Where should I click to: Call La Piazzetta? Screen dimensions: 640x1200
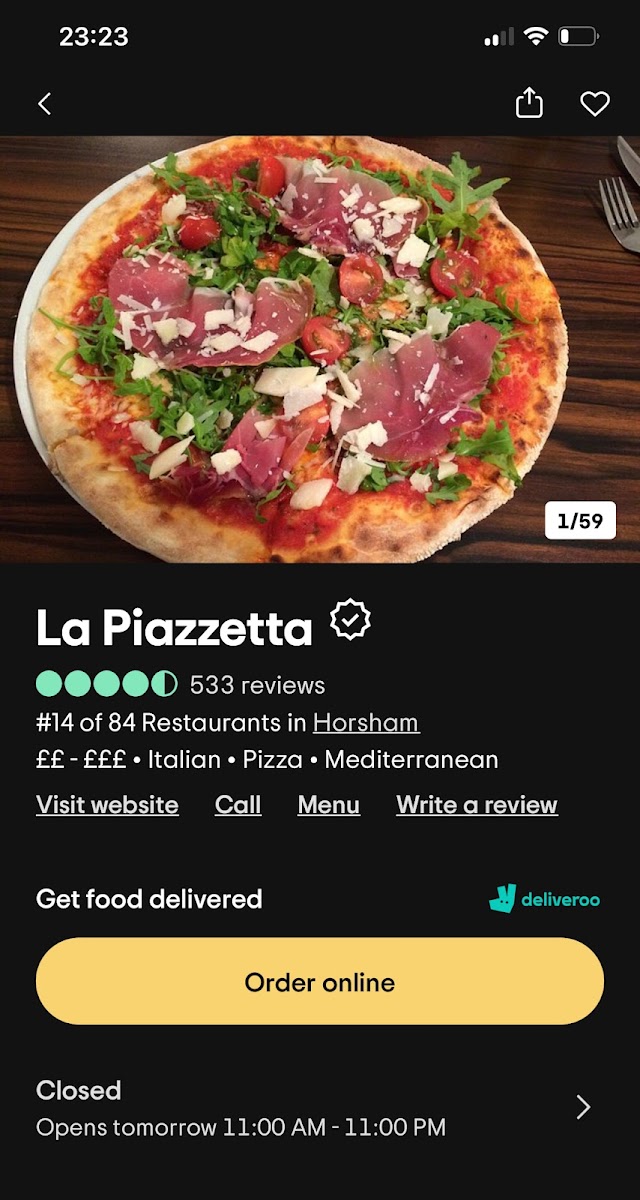click(238, 805)
